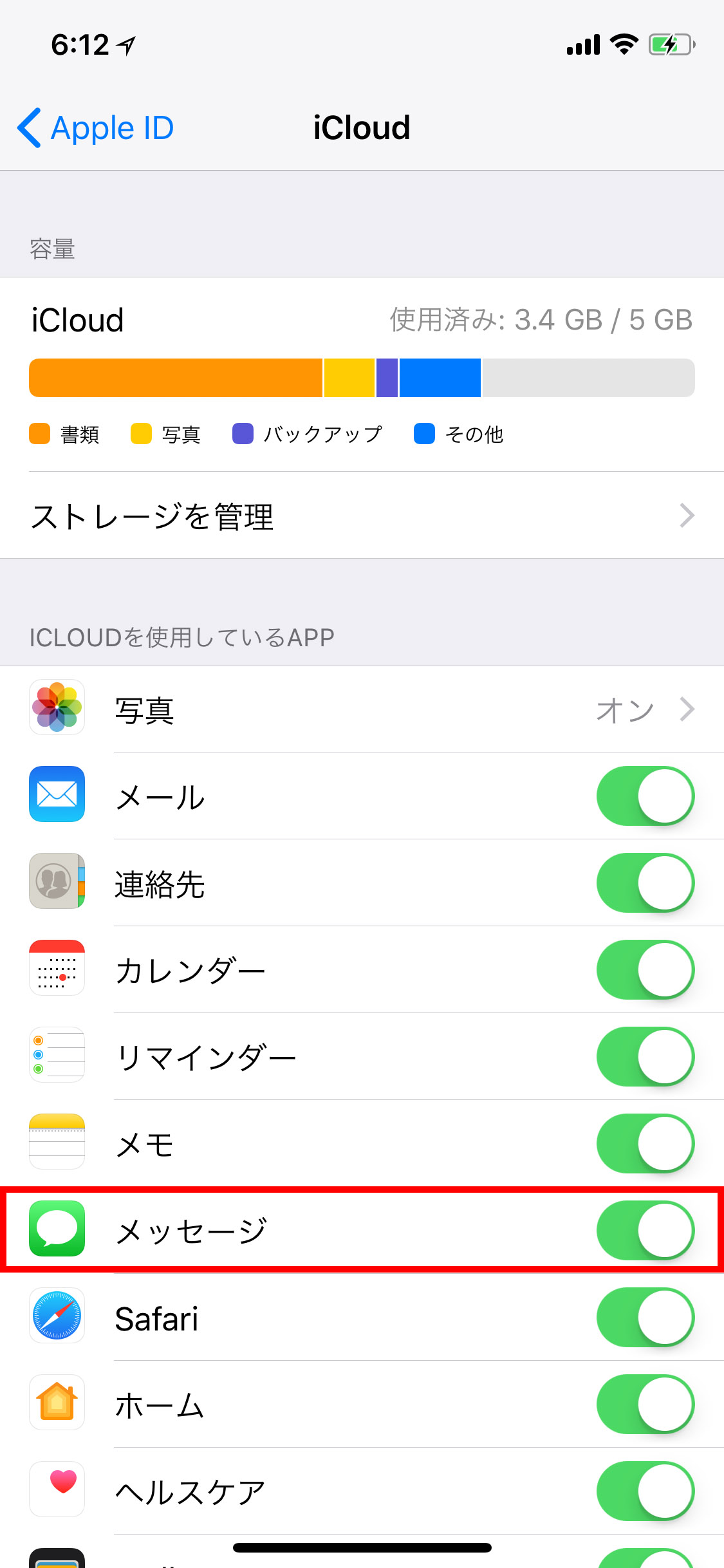The width and height of the screenshot is (724, 1568).
Task: Disable メッセージ in iCloud
Action: pos(645,1231)
